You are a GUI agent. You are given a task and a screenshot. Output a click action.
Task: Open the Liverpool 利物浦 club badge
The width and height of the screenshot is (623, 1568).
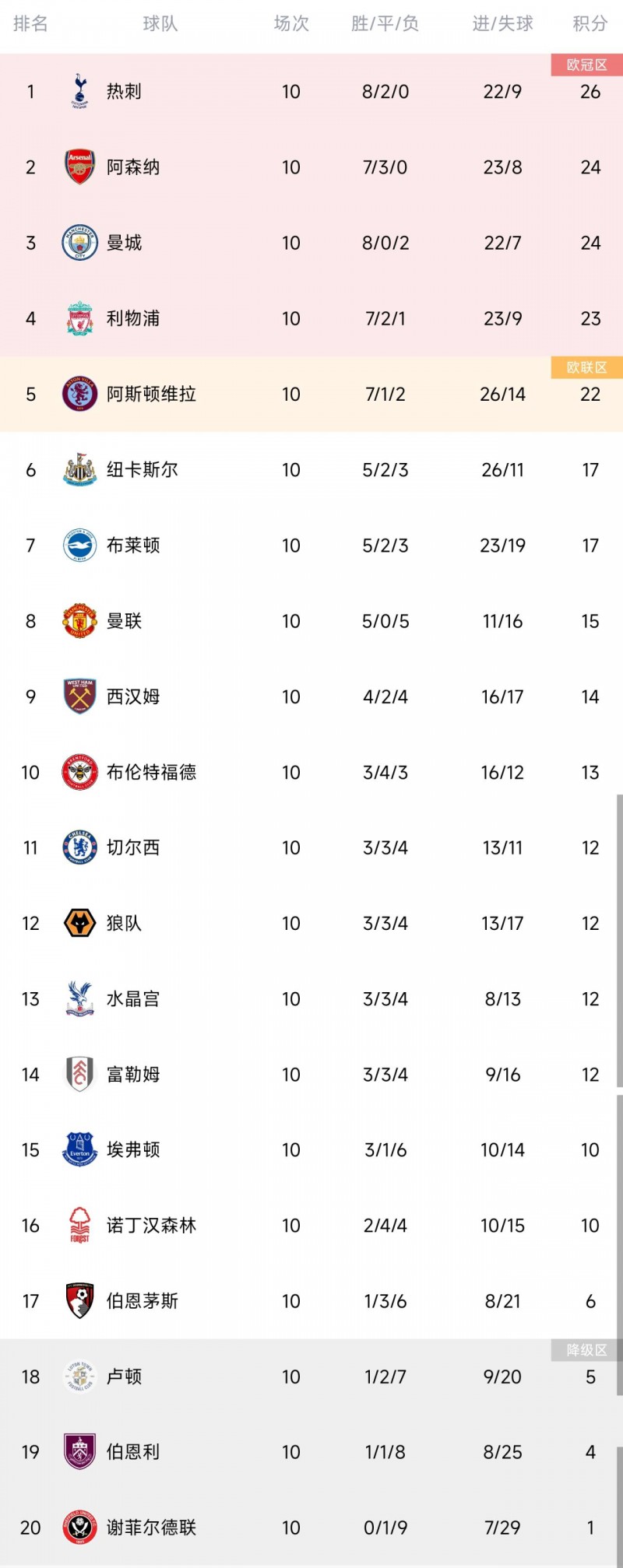pyautogui.click(x=79, y=318)
